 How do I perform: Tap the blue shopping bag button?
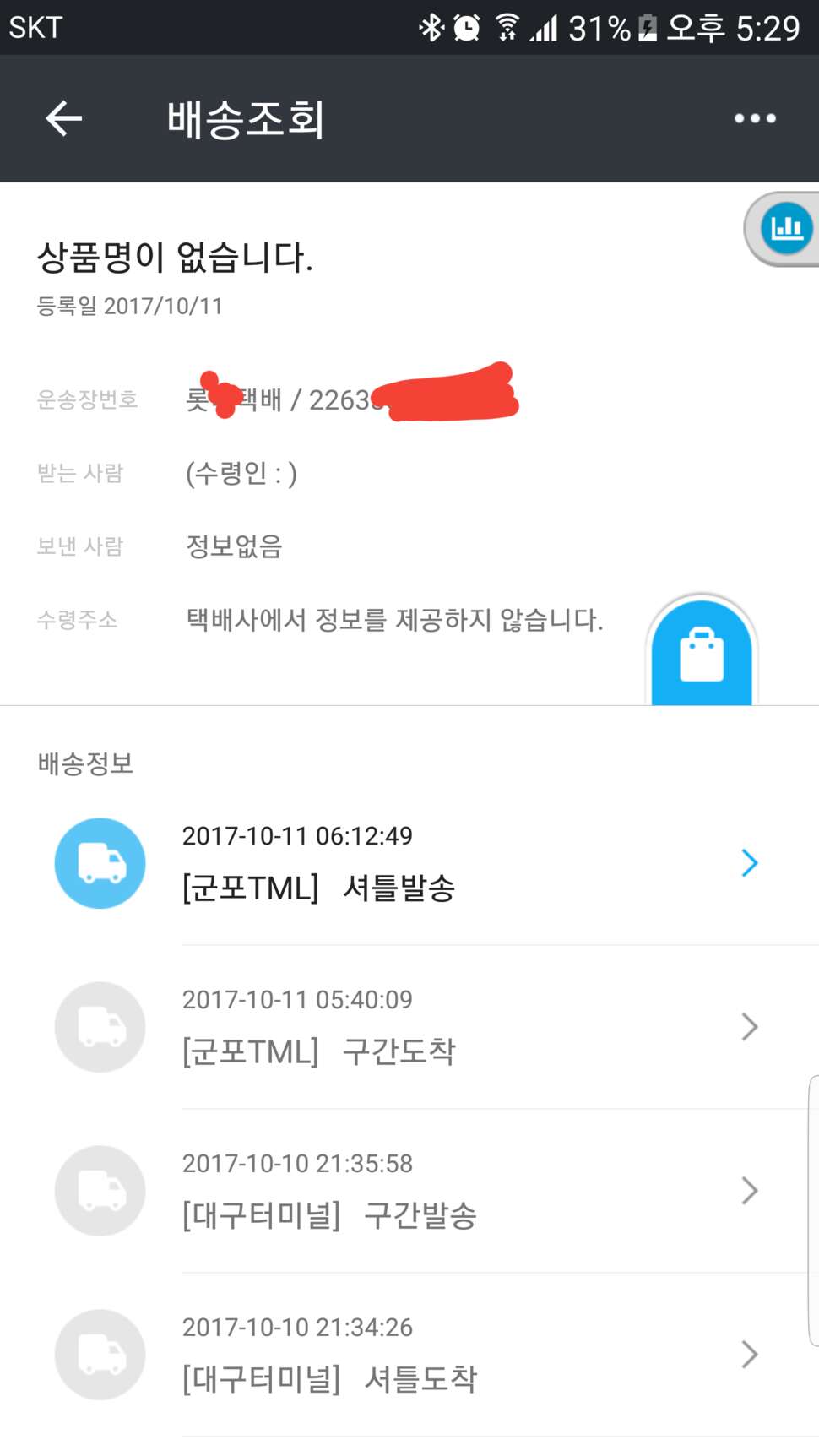click(702, 650)
